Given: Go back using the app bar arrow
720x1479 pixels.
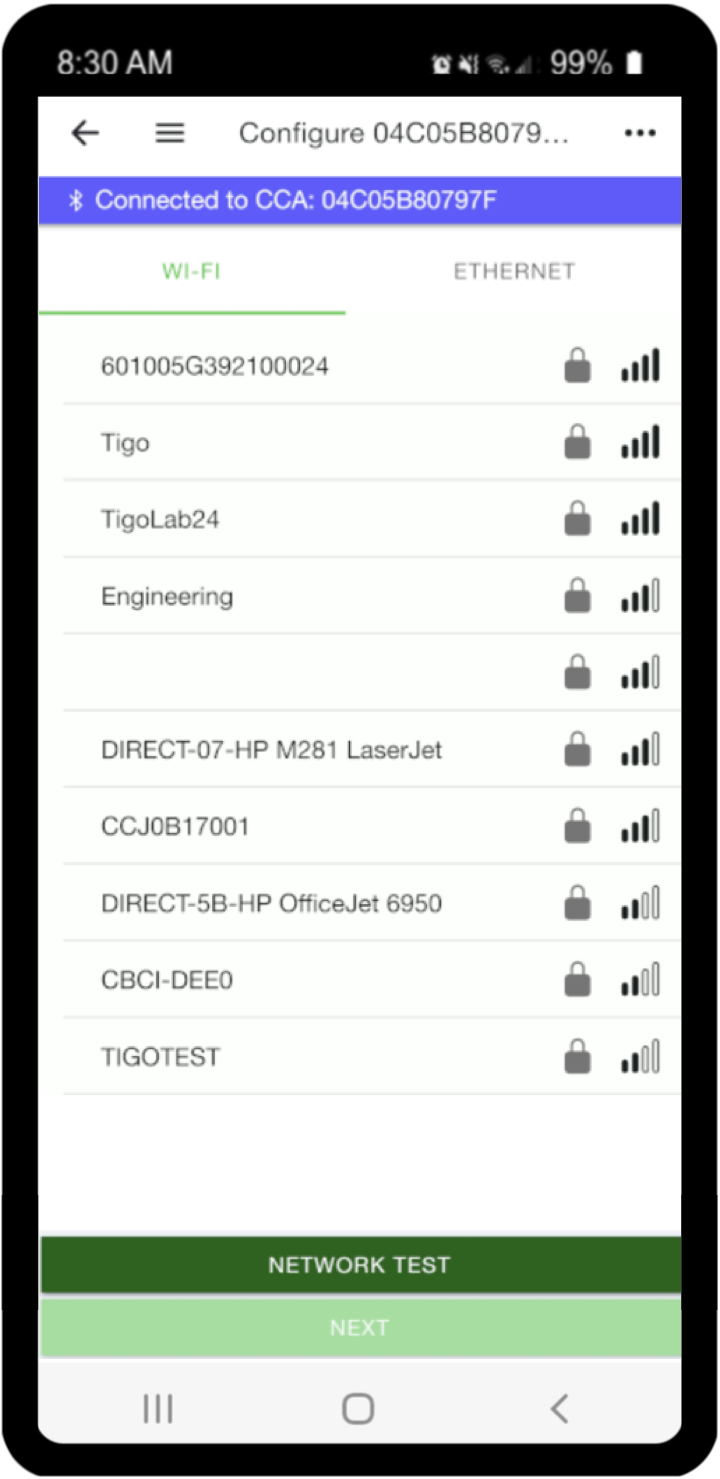Looking at the screenshot, I should tap(86, 133).
